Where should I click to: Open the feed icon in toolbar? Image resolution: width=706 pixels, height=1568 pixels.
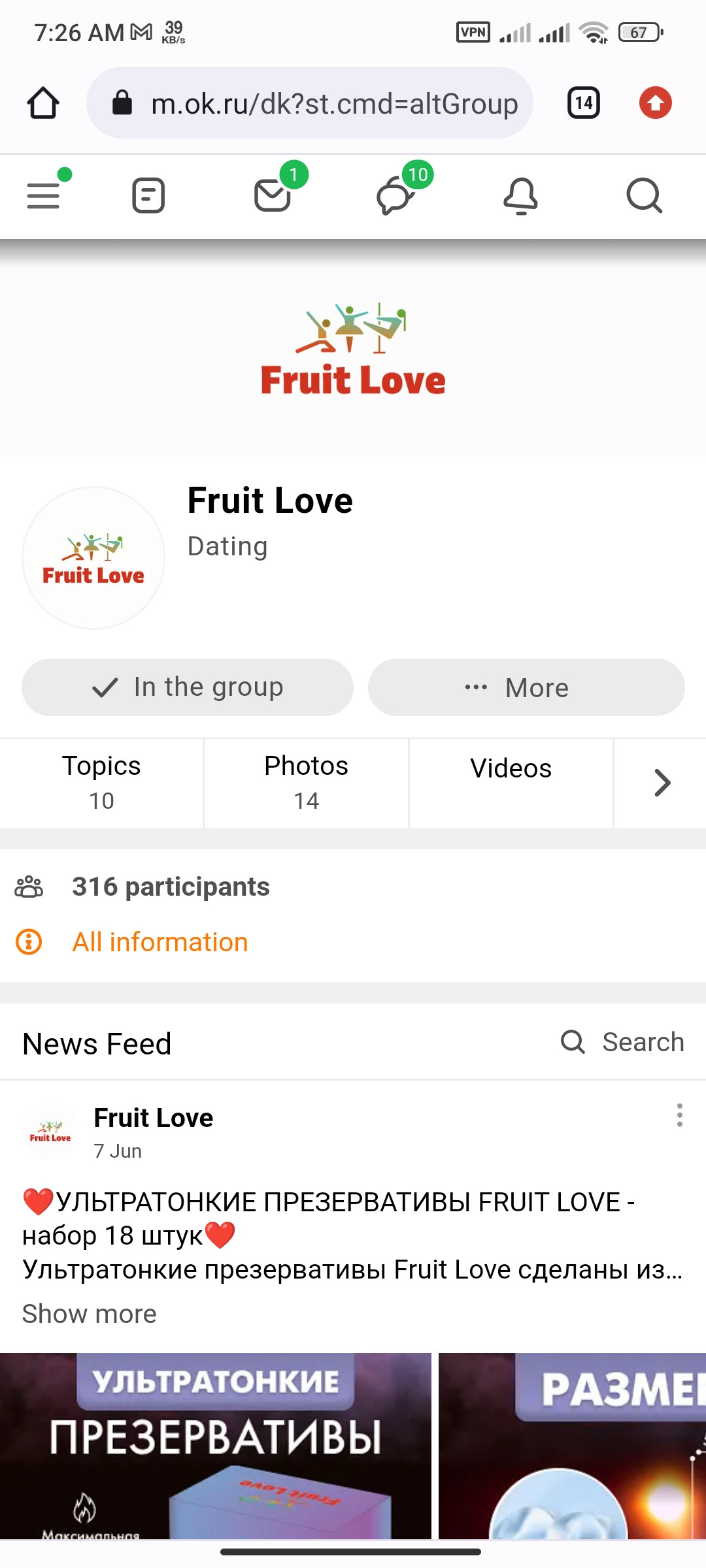tap(148, 195)
